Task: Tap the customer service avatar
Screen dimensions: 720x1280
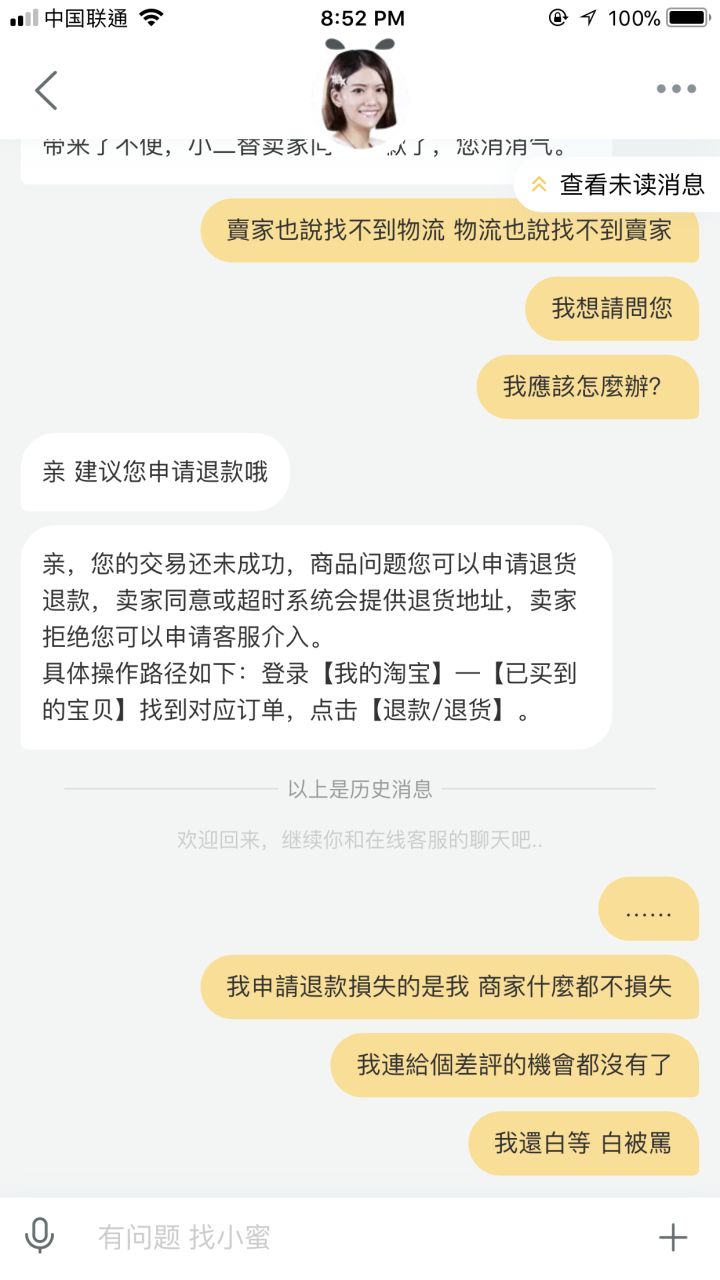Action: [360, 92]
